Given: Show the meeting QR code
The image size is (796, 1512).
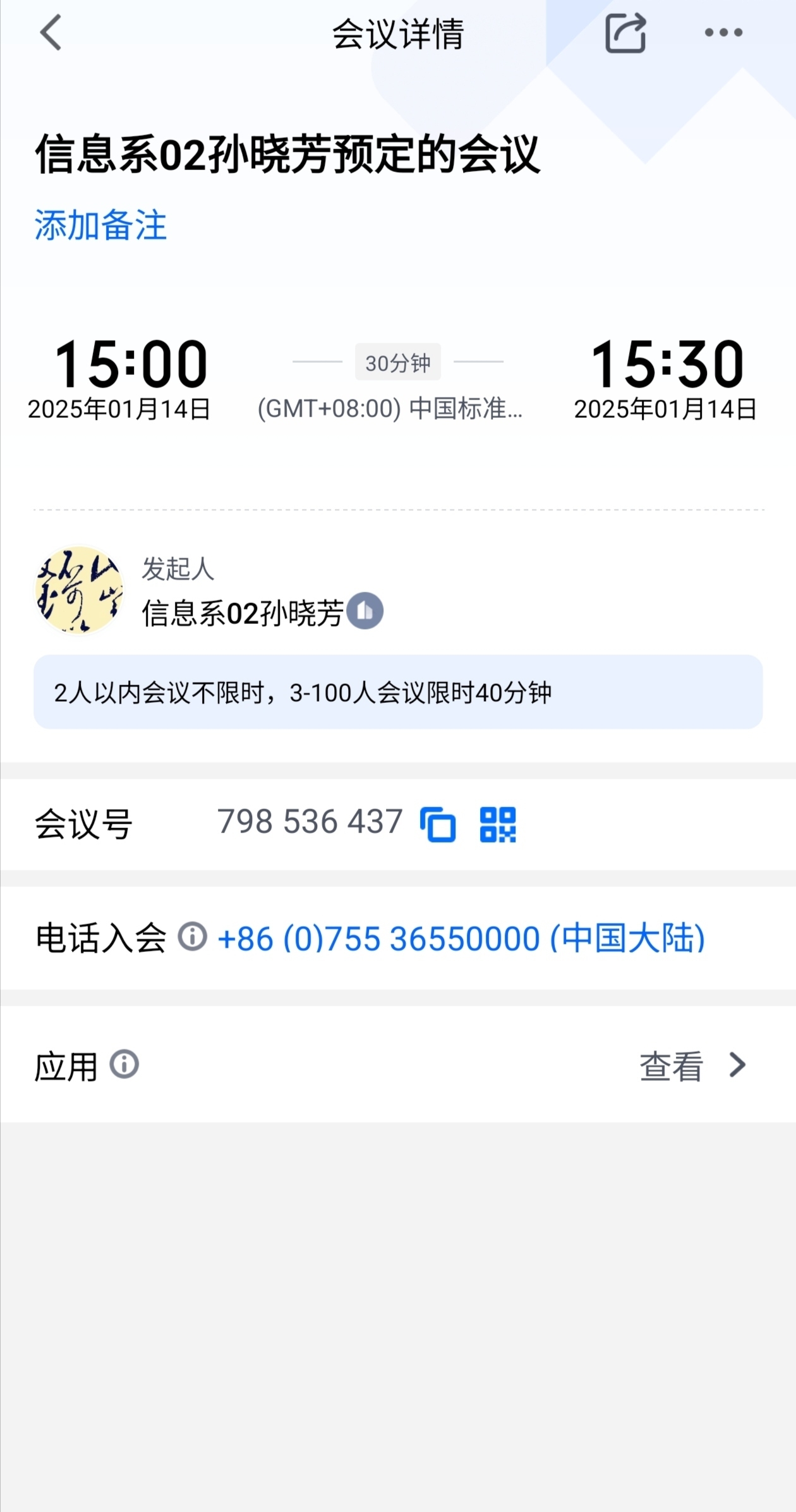Looking at the screenshot, I should pyautogui.click(x=498, y=824).
